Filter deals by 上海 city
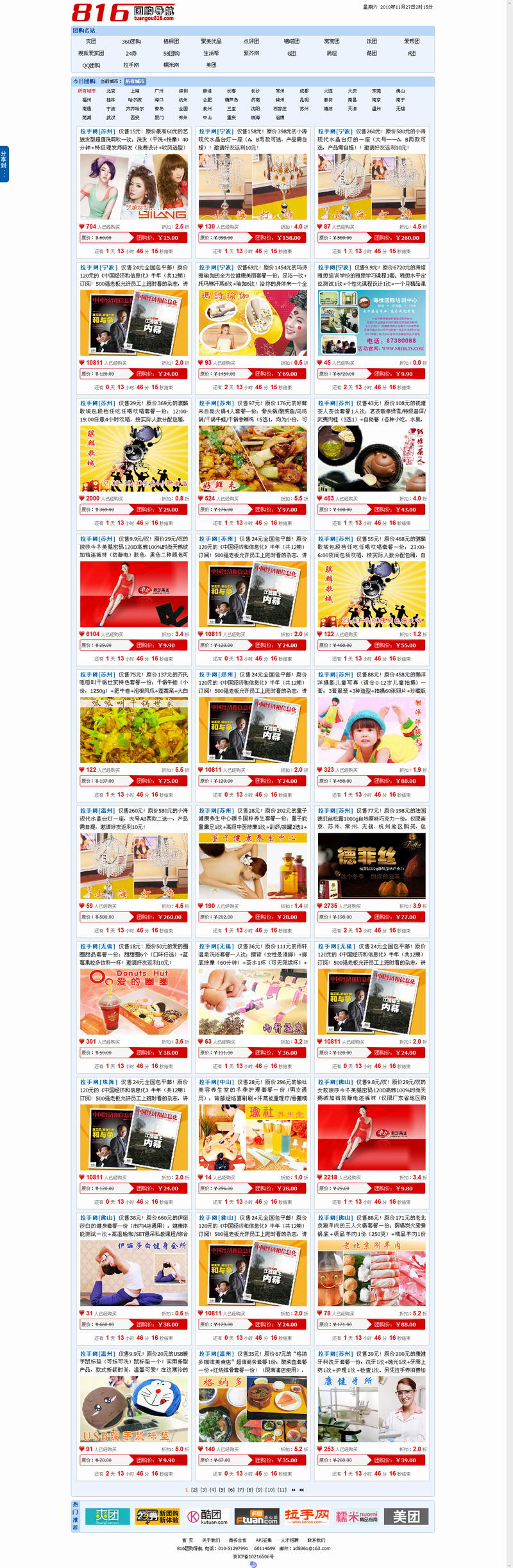Viewport: 513px width, 1568px height. [135, 91]
